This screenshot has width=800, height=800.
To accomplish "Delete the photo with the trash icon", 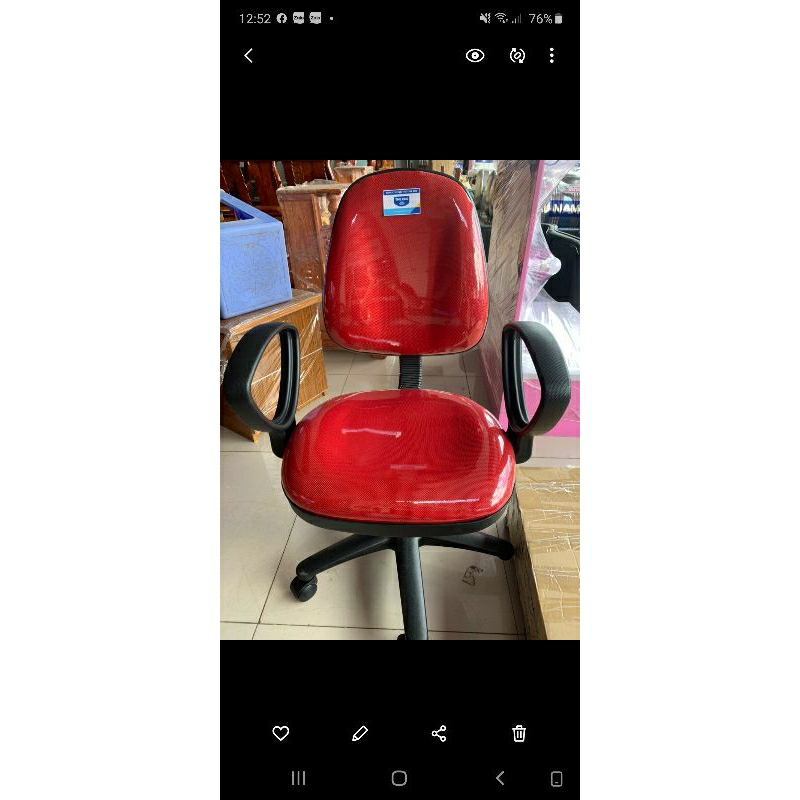I will (519, 733).
